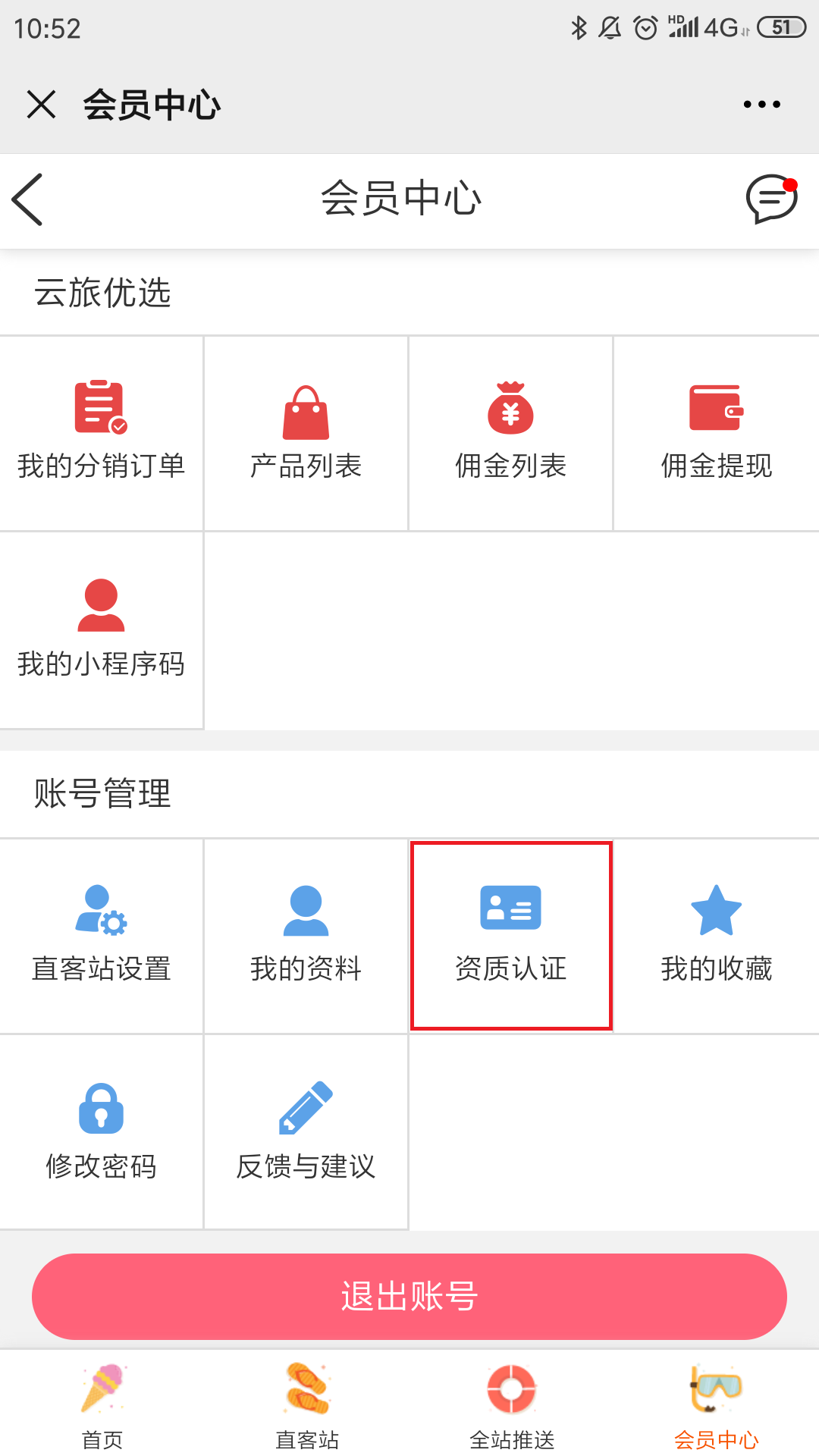Tap the 退出账号 button

[409, 1296]
